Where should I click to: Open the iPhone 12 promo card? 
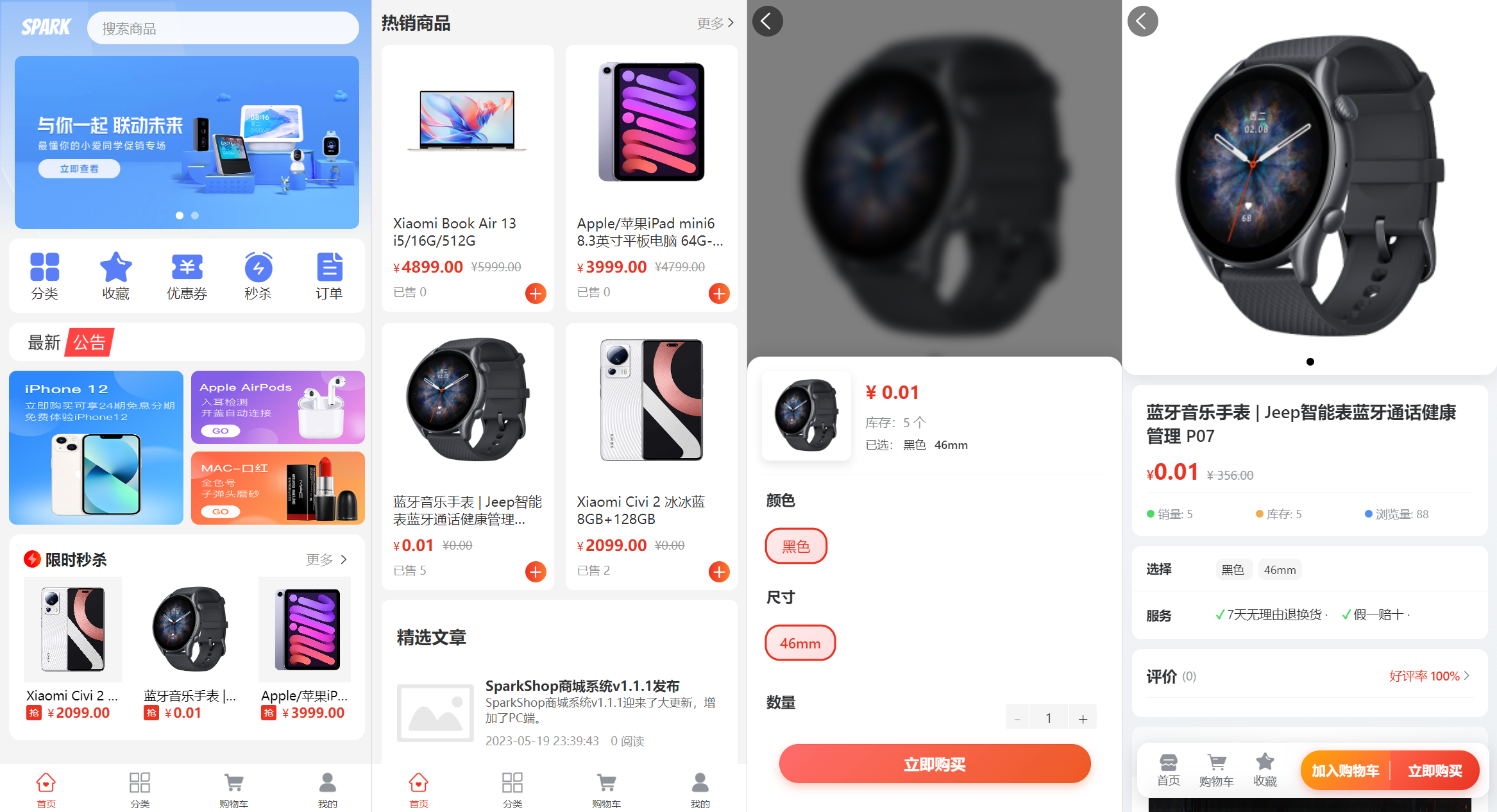pyautogui.click(x=96, y=447)
